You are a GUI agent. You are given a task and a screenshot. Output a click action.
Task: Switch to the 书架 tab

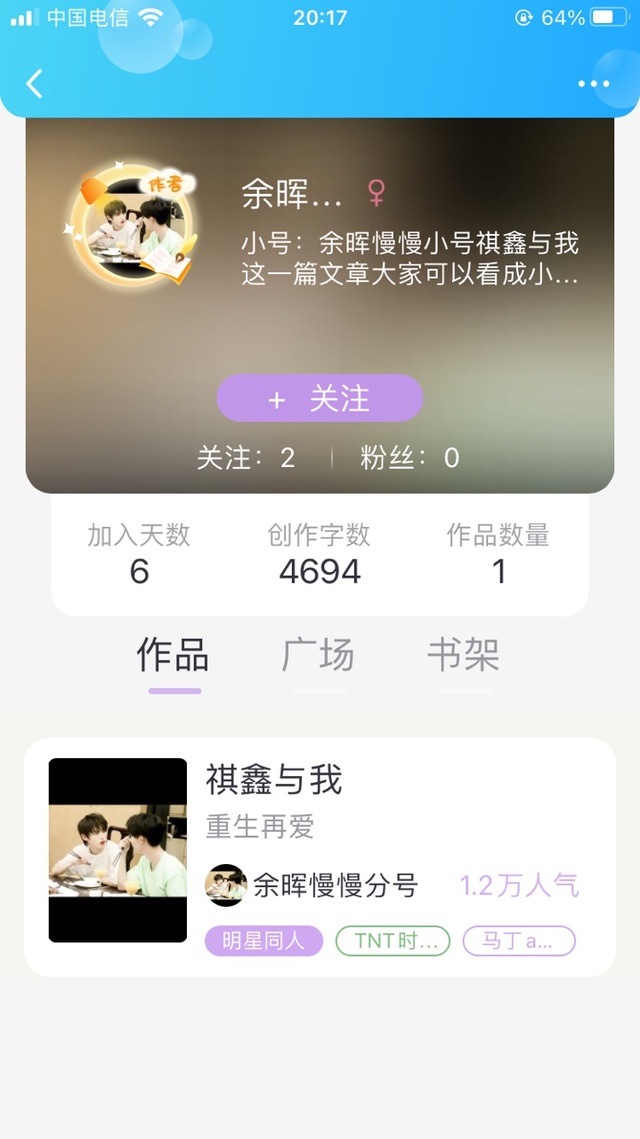coord(463,655)
